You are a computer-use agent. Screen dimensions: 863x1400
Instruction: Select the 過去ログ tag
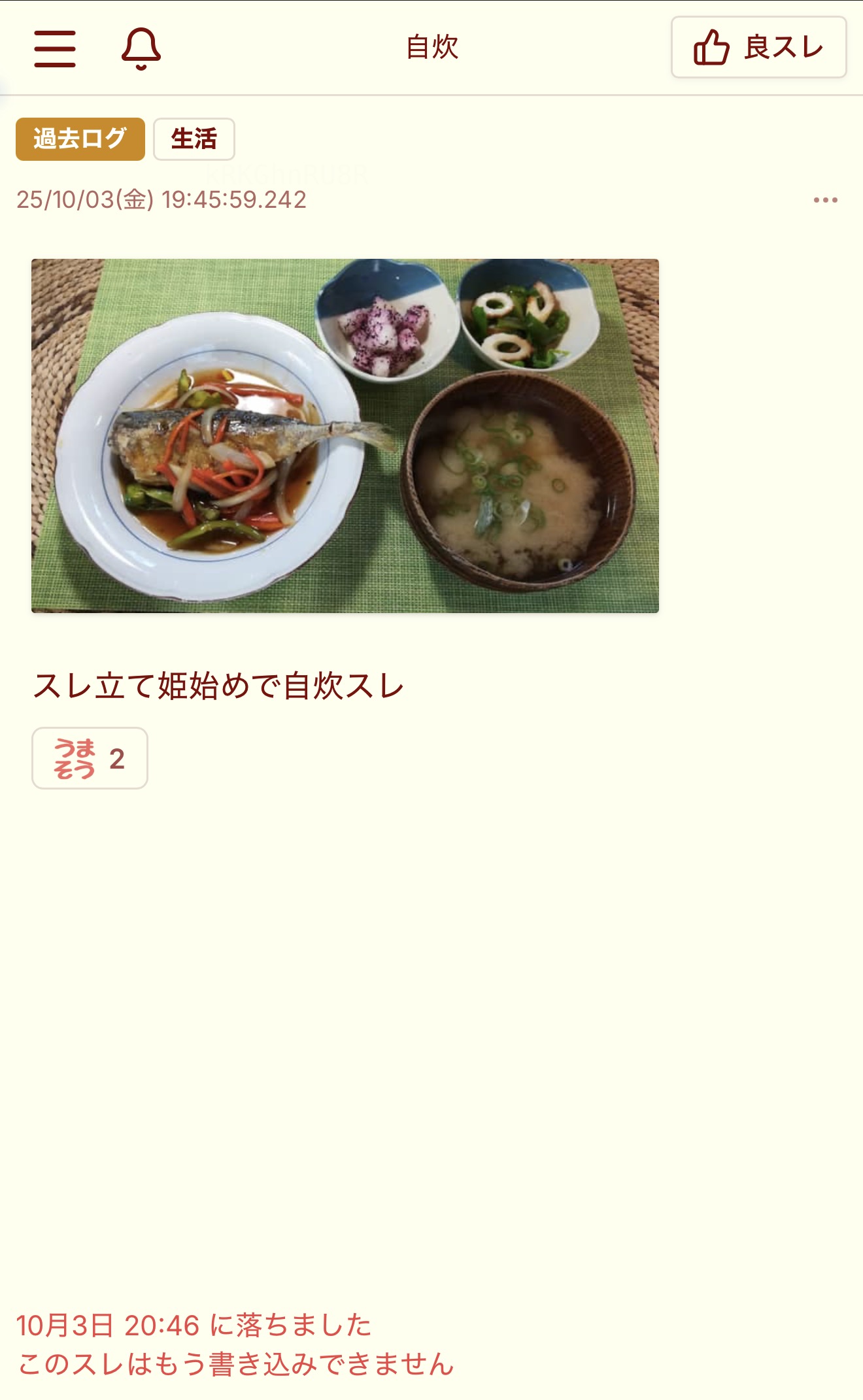(80, 139)
